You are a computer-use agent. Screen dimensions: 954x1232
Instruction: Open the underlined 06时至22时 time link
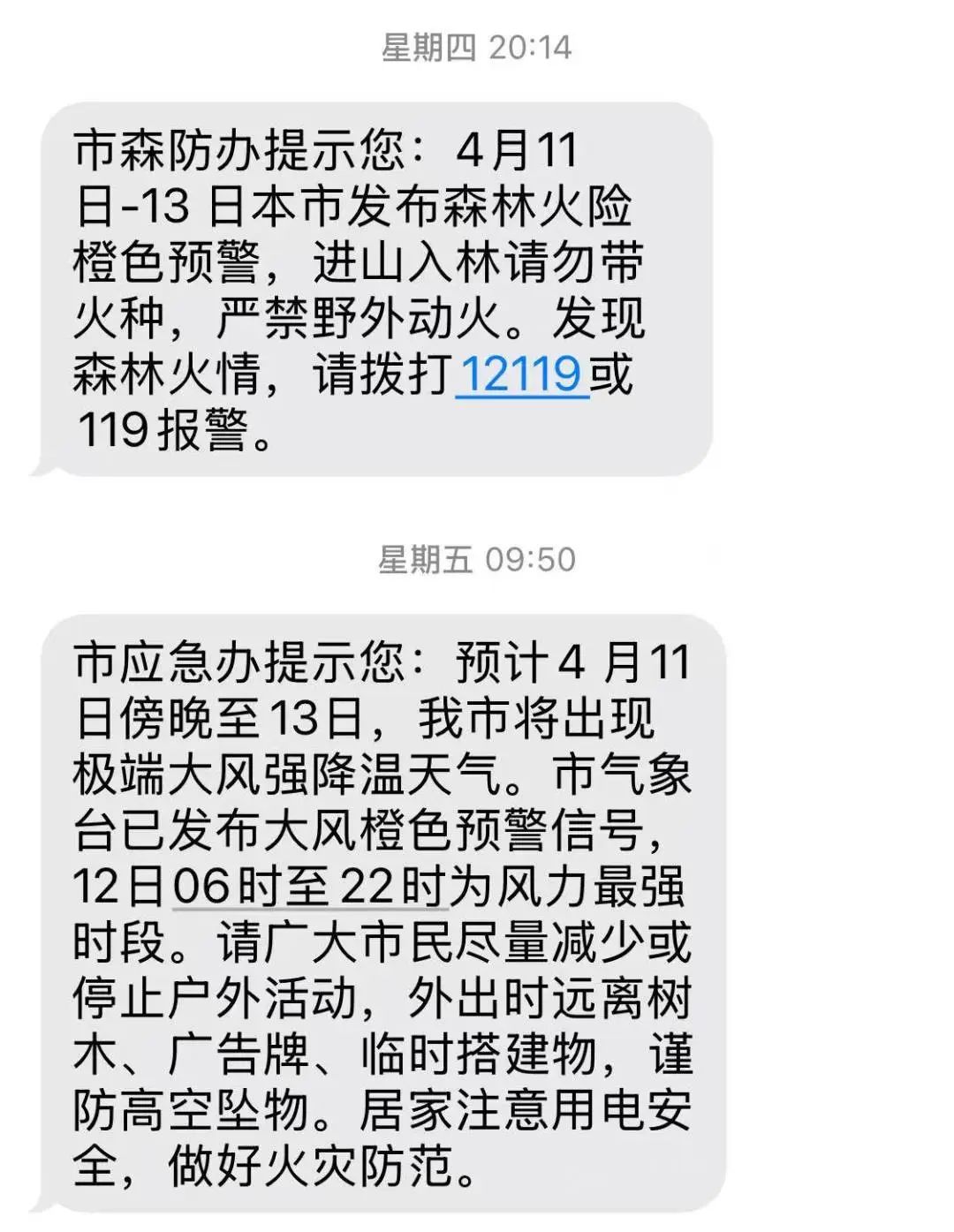310,887
